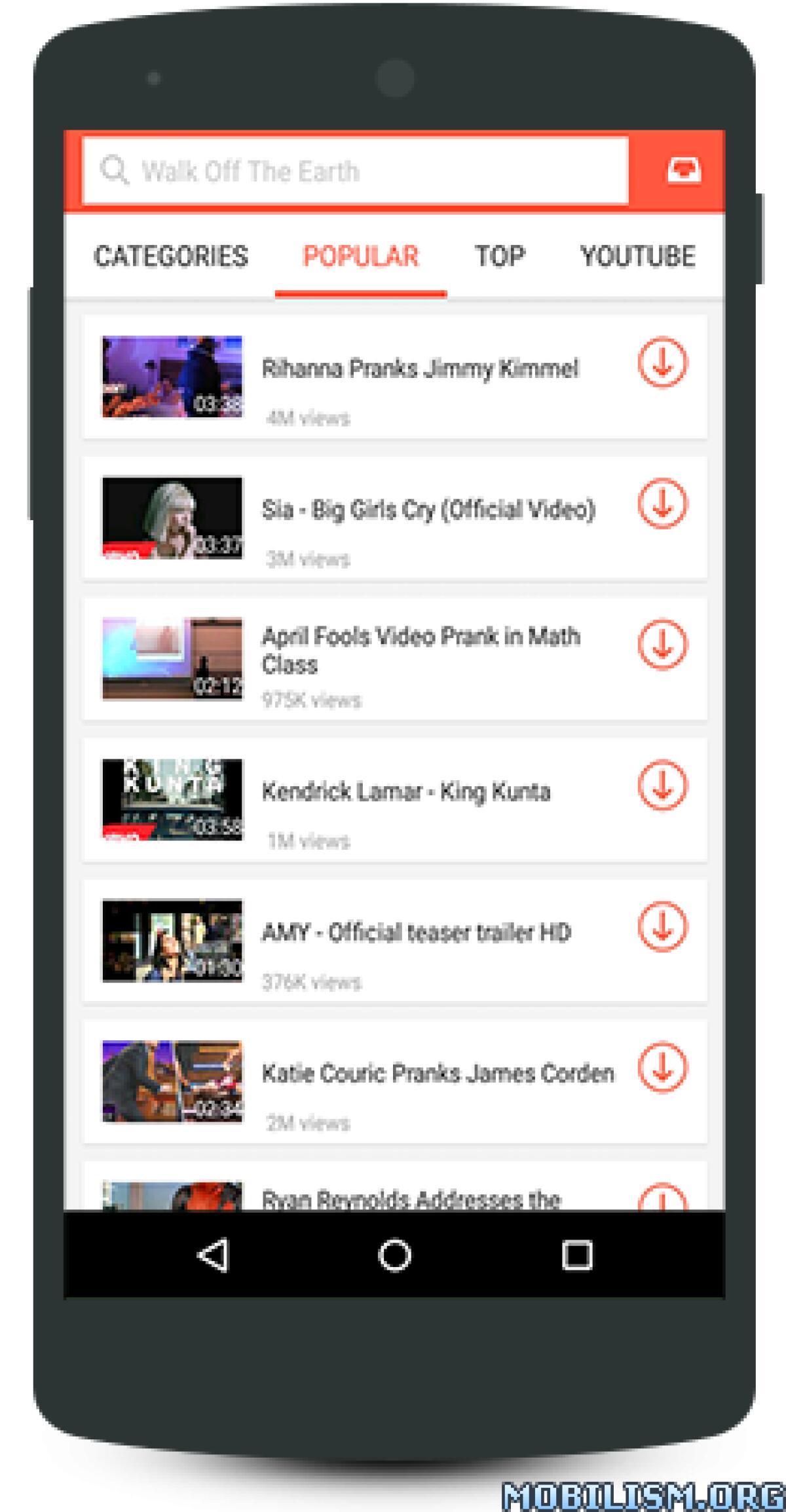The image size is (786, 1512).
Task: Open the YOUTUBE tab
Action: [x=637, y=255]
